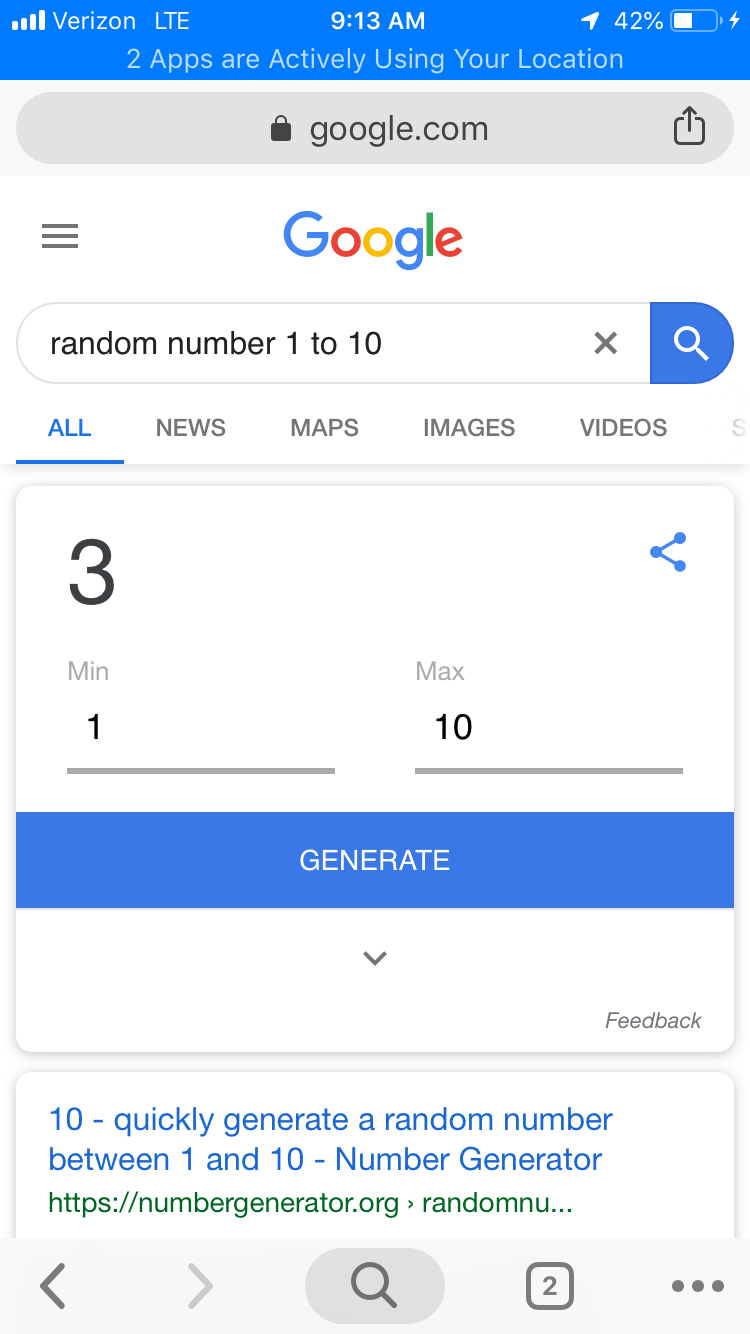Expand the number generator card
This screenshot has height=1334, width=750.
point(375,958)
